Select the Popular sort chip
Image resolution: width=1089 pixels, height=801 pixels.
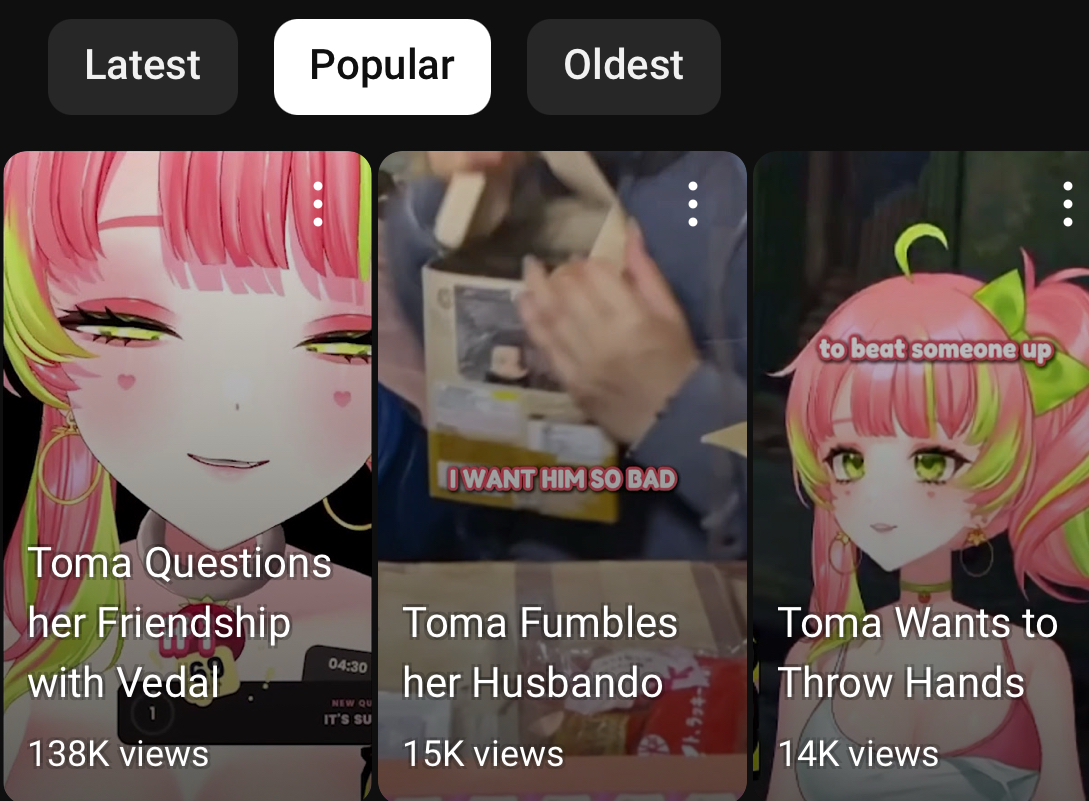point(382,66)
